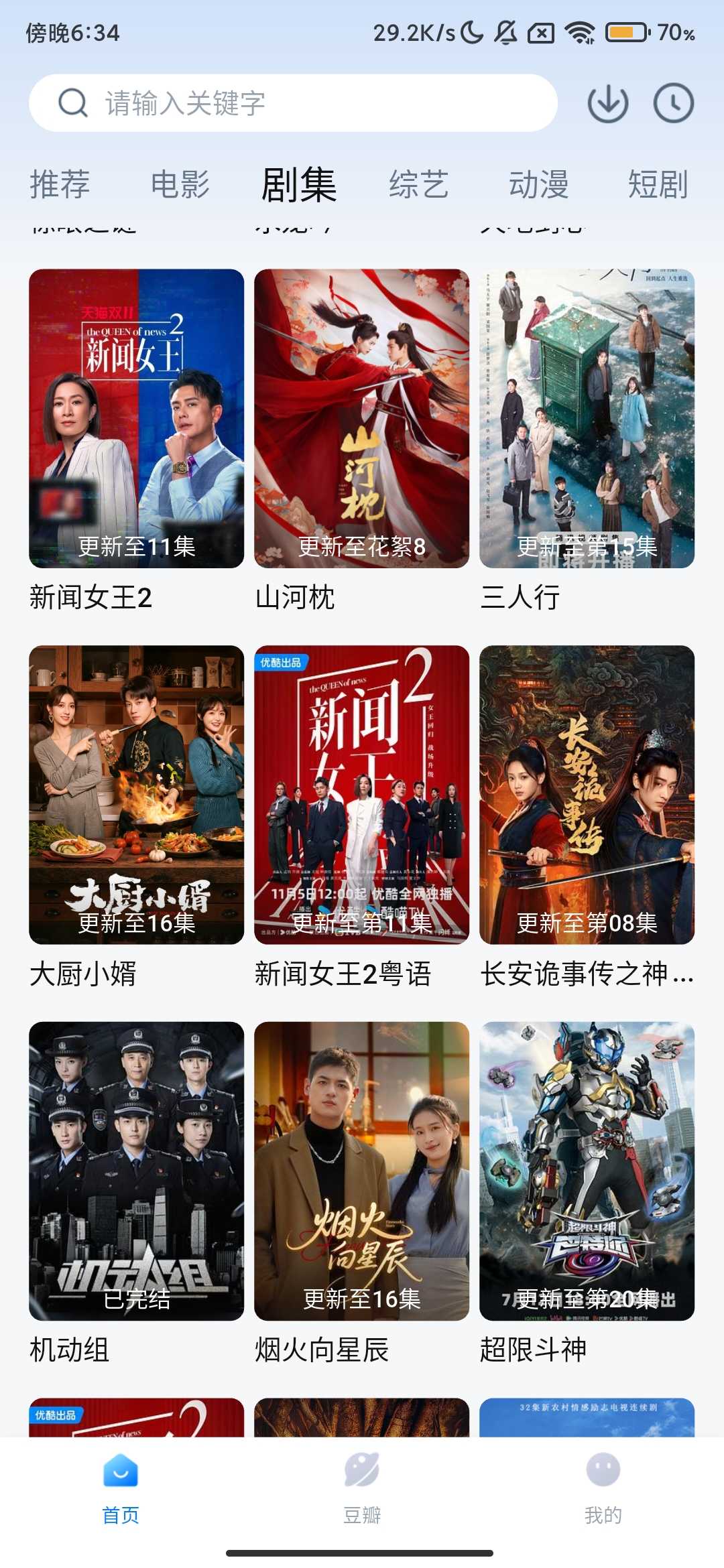This screenshot has height=1568, width=724.
Task: View the 超限斗神 show
Action: (587, 1171)
